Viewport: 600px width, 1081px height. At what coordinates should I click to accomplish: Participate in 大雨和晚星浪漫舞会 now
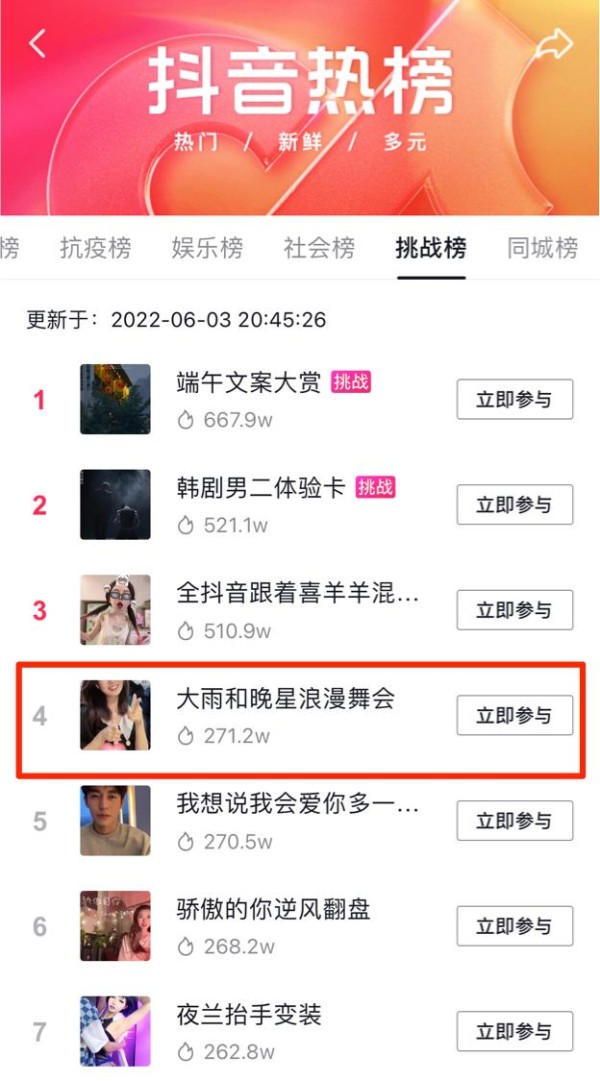[x=514, y=716]
